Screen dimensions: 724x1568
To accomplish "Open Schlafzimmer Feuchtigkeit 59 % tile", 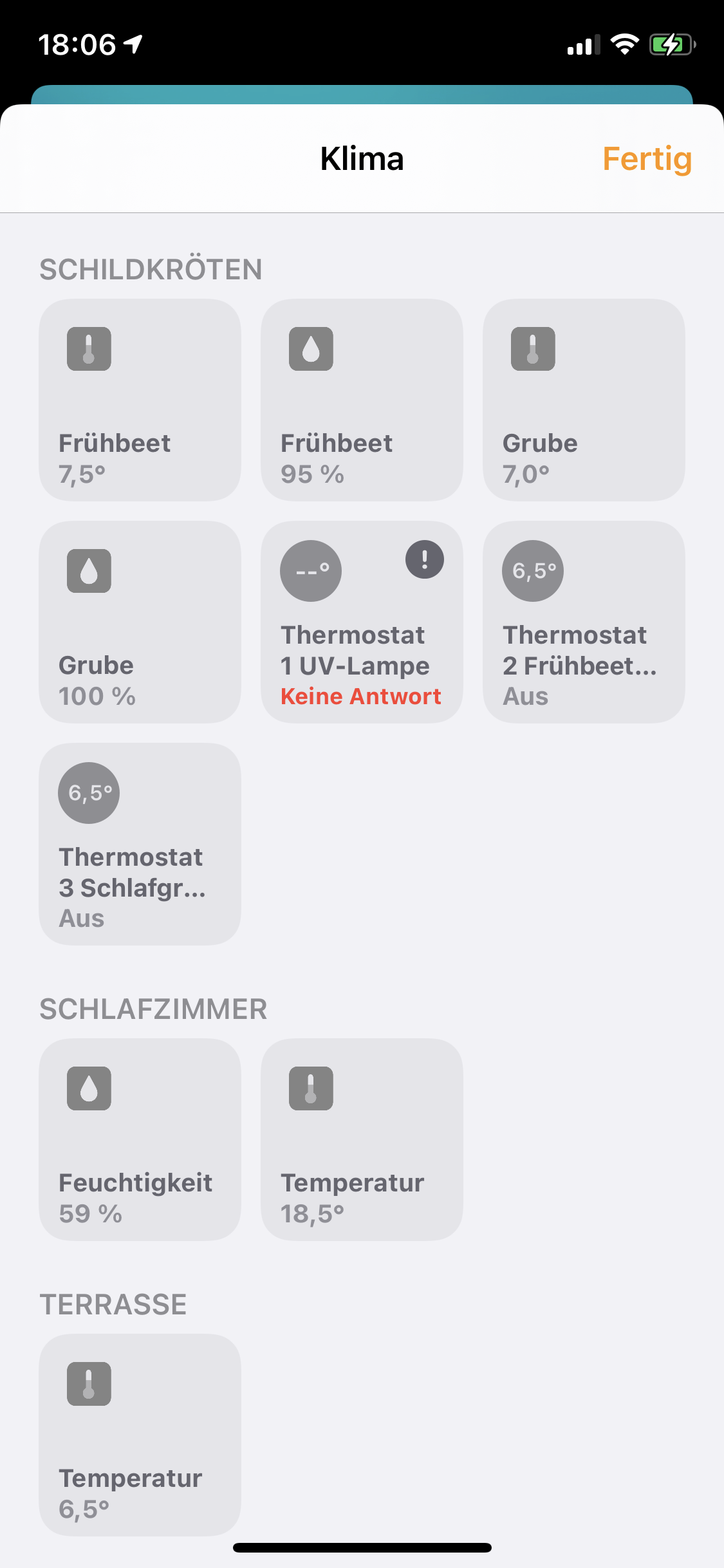I will [x=140, y=1139].
